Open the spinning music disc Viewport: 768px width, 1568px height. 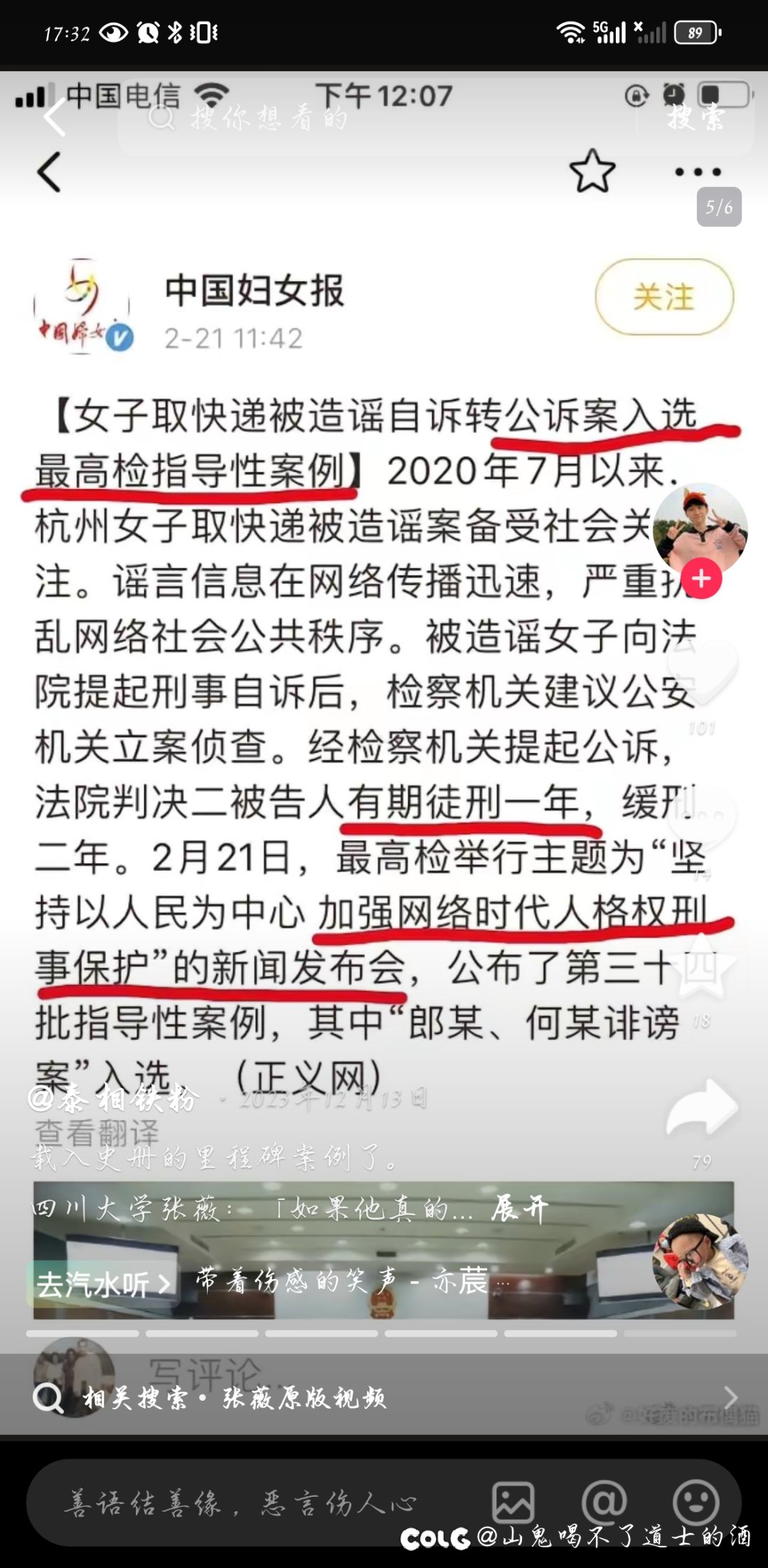point(700,1262)
